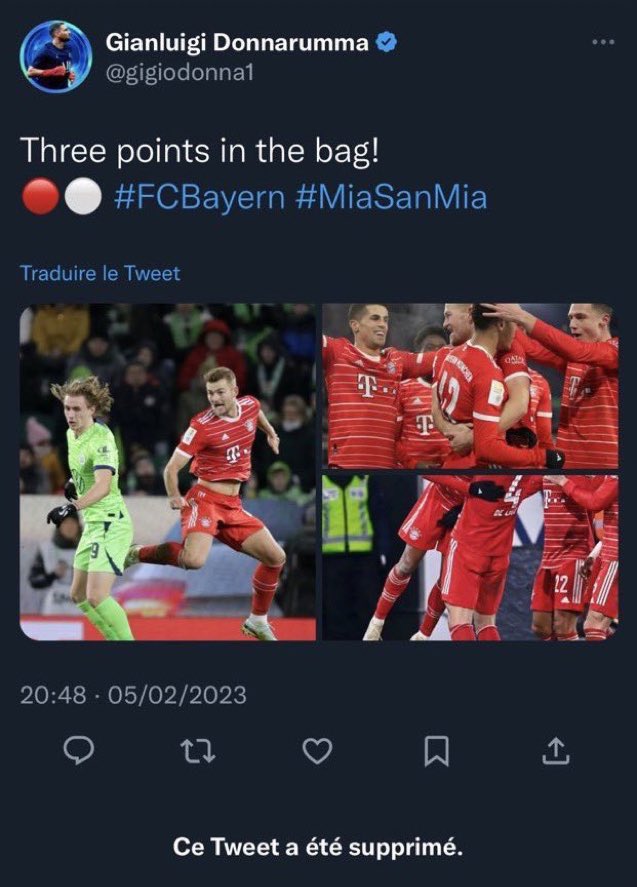Open the photo with the green-kit player

[168, 472]
